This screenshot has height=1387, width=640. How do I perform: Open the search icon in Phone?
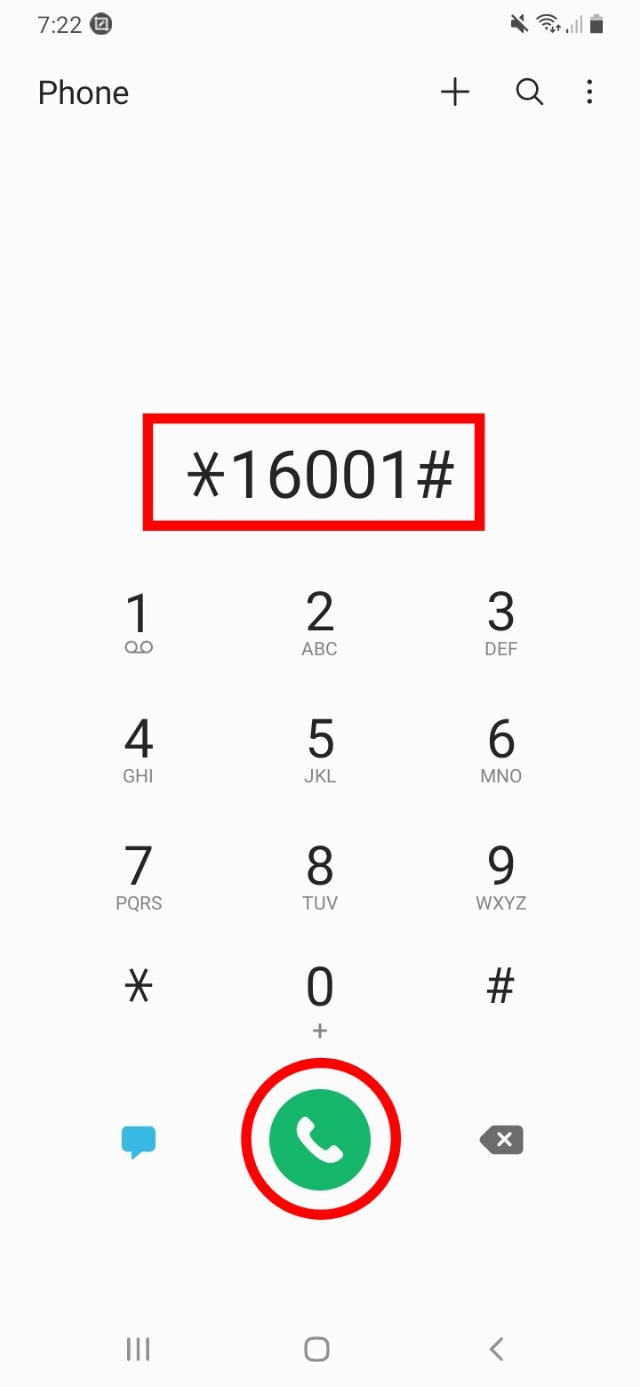point(529,93)
